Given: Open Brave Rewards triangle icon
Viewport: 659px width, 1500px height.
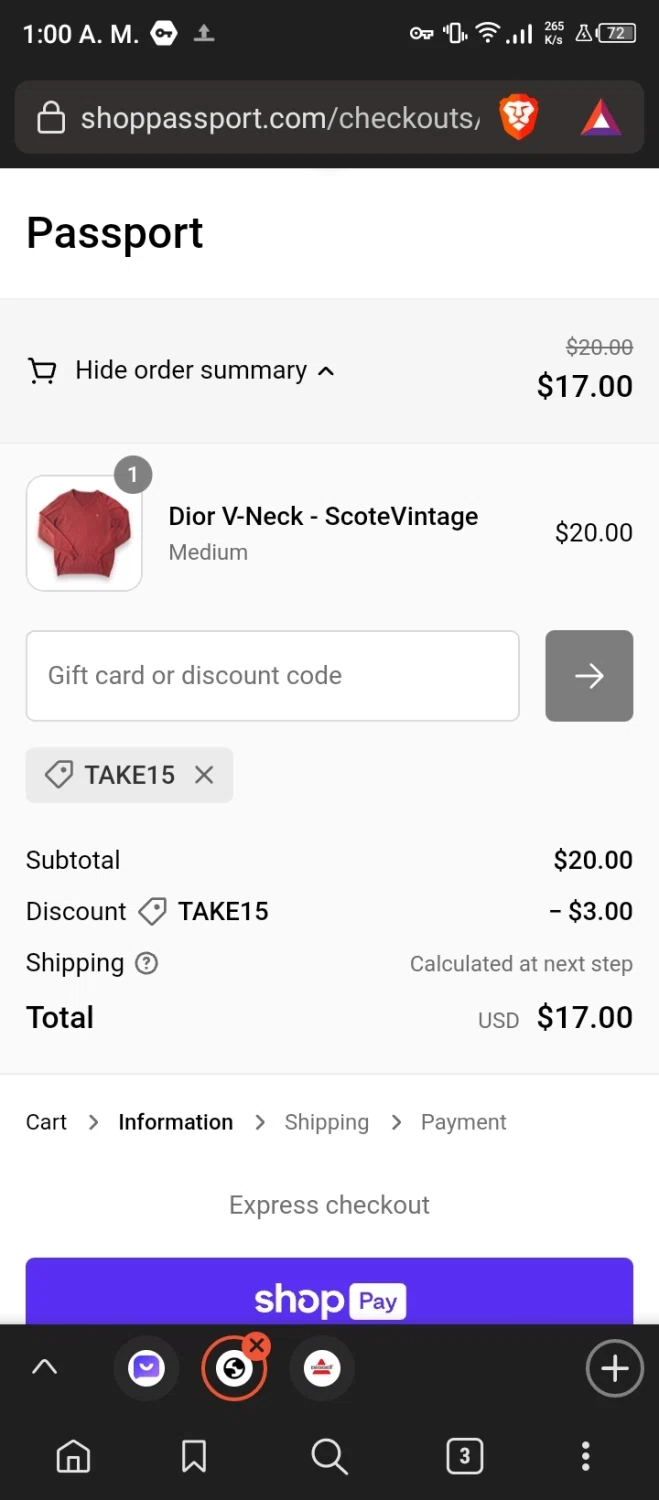Looking at the screenshot, I should [x=601, y=119].
